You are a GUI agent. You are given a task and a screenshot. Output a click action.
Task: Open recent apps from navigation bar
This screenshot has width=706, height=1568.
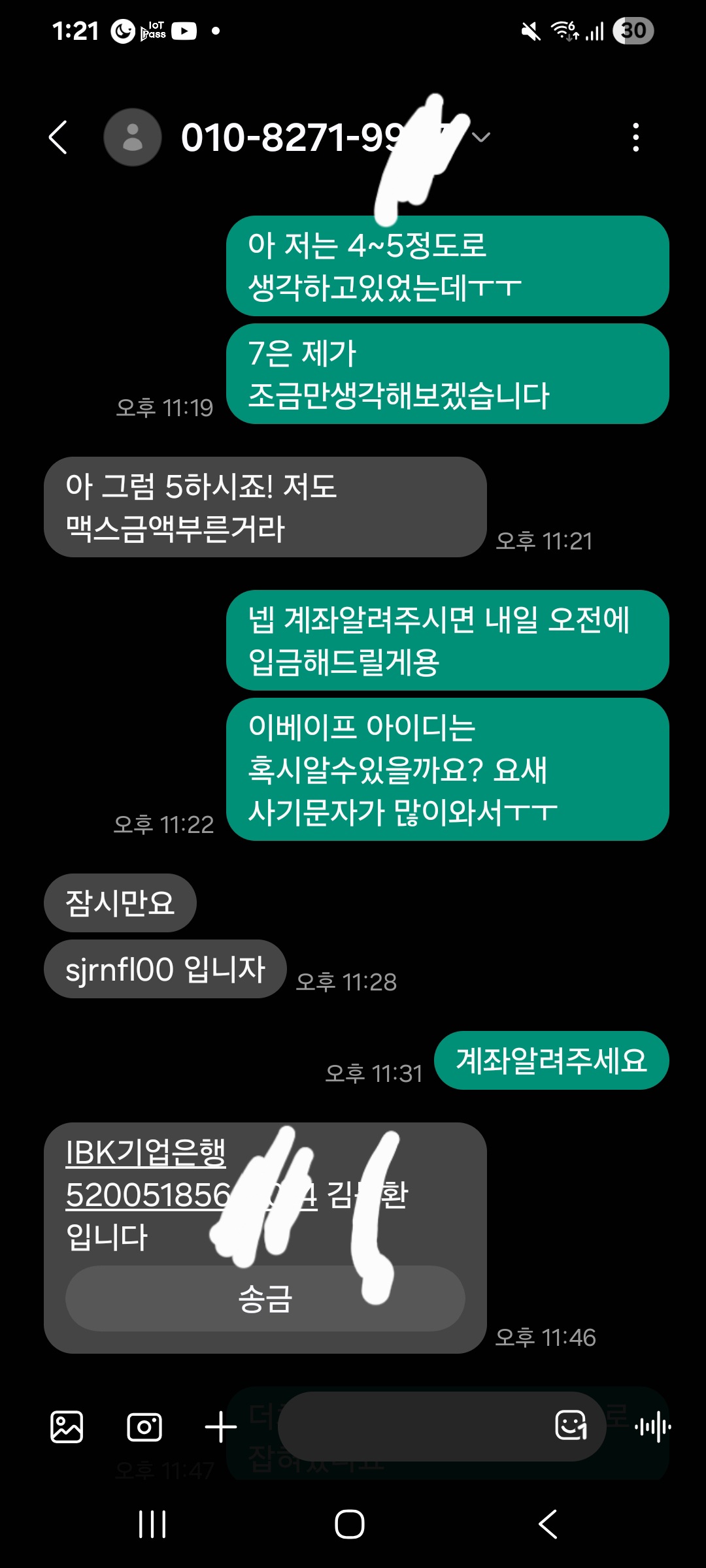click(x=152, y=1524)
